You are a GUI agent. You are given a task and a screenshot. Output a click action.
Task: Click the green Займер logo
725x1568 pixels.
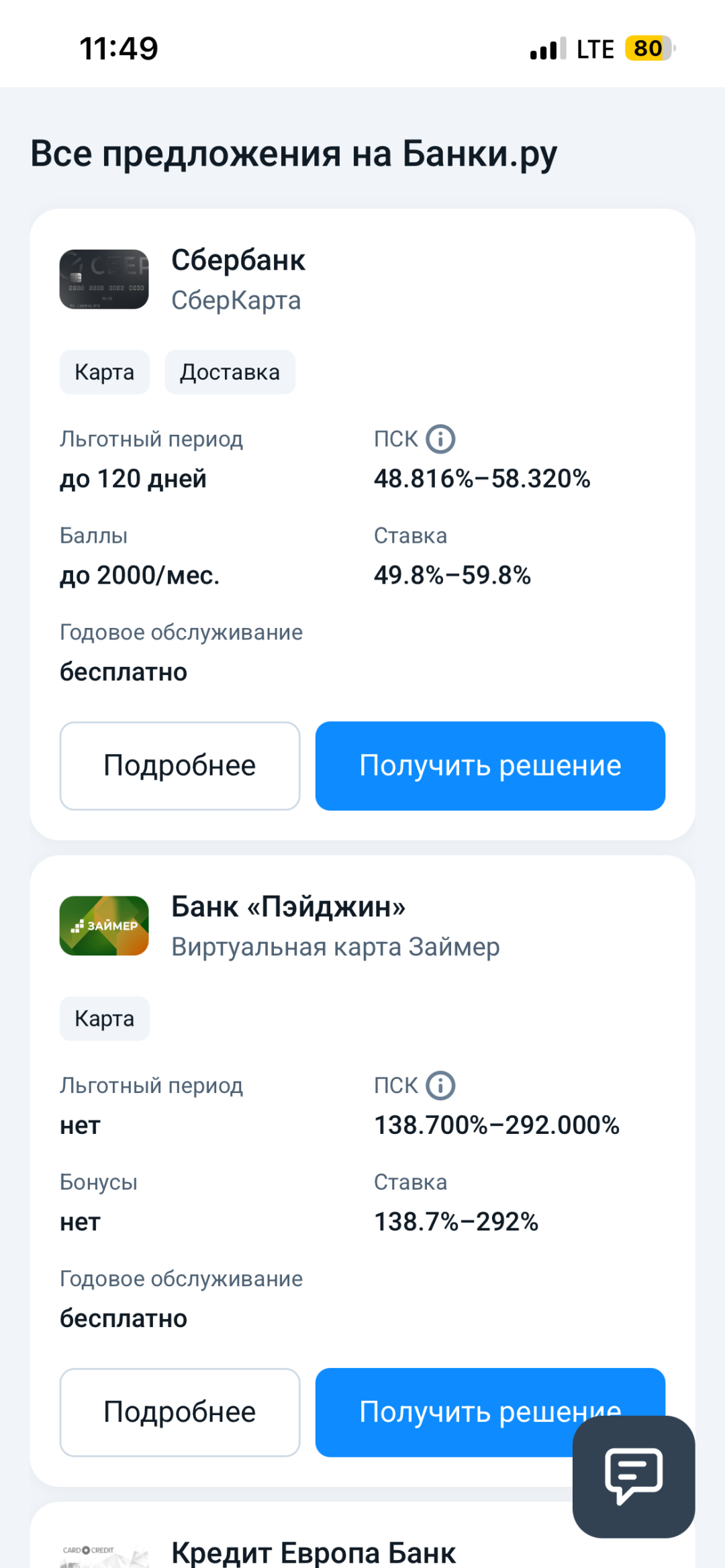click(103, 926)
